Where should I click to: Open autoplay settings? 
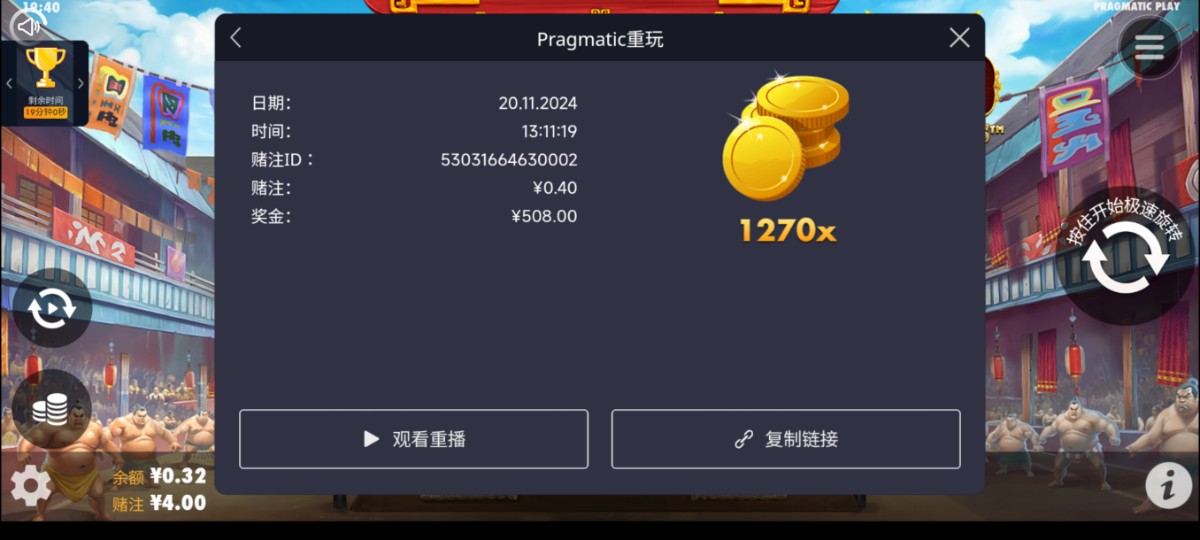(52, 308)
